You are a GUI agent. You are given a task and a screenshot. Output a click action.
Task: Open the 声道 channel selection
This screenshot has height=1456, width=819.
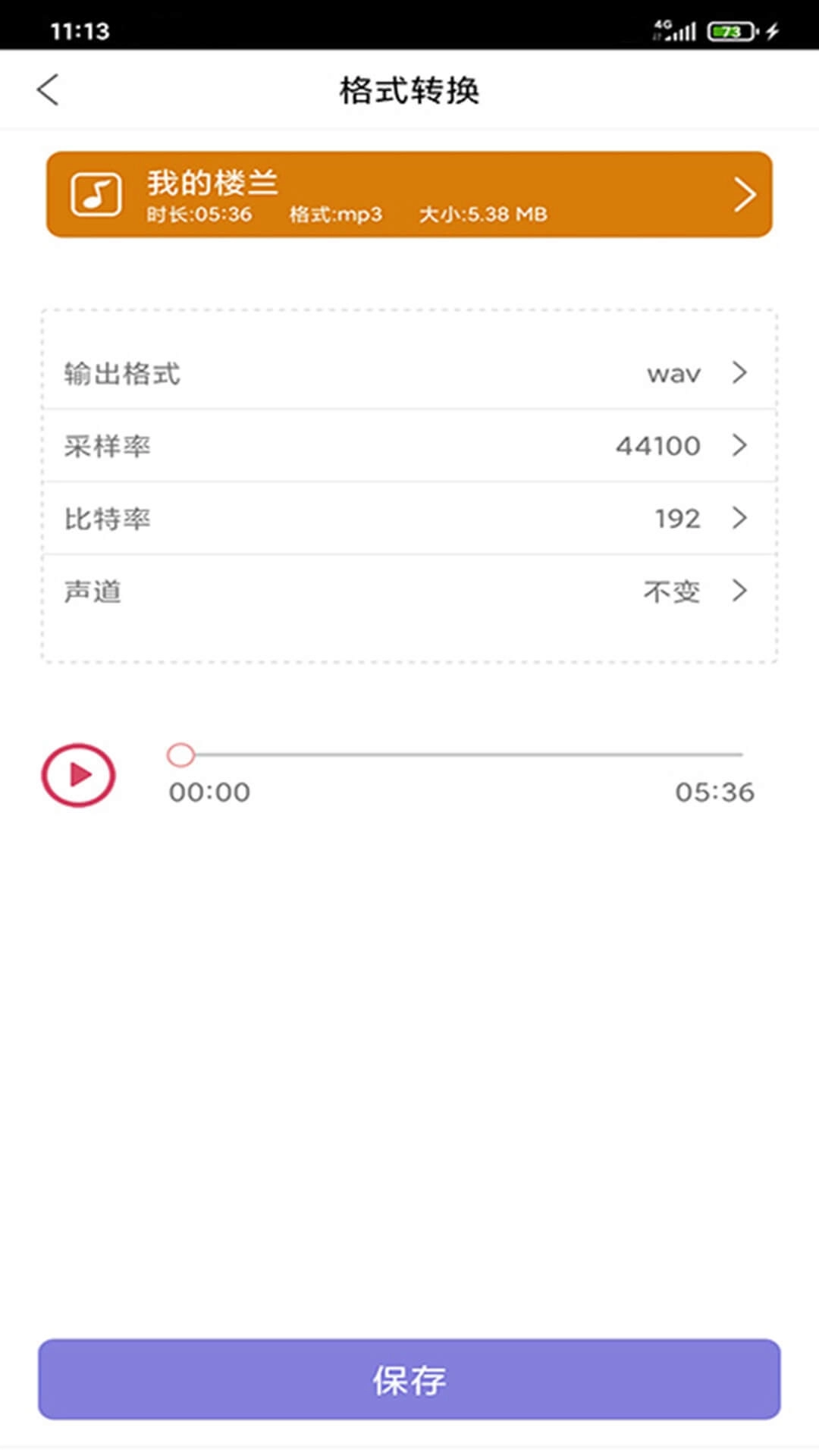pos(738,591)
